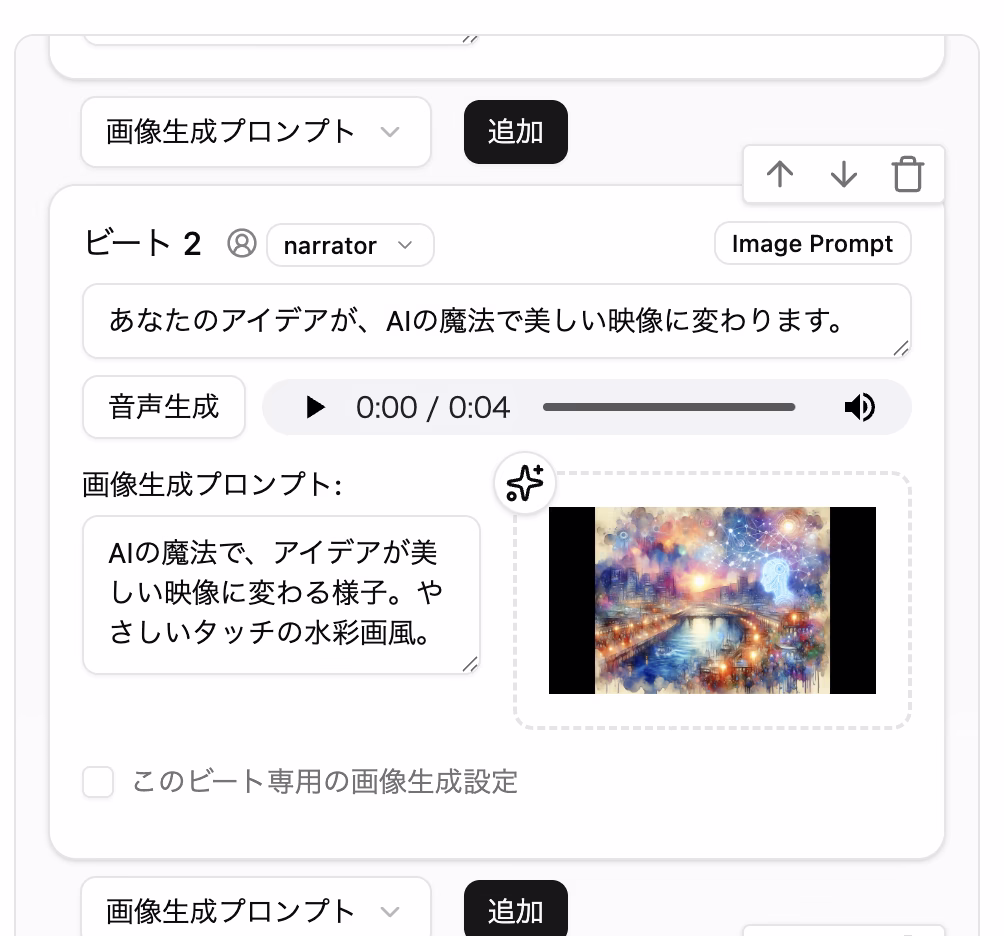Screen dimensions: 1004x936
Task: Open the 画像生成プロンプト dropdown above ビート 2
Action: point(255,132)
